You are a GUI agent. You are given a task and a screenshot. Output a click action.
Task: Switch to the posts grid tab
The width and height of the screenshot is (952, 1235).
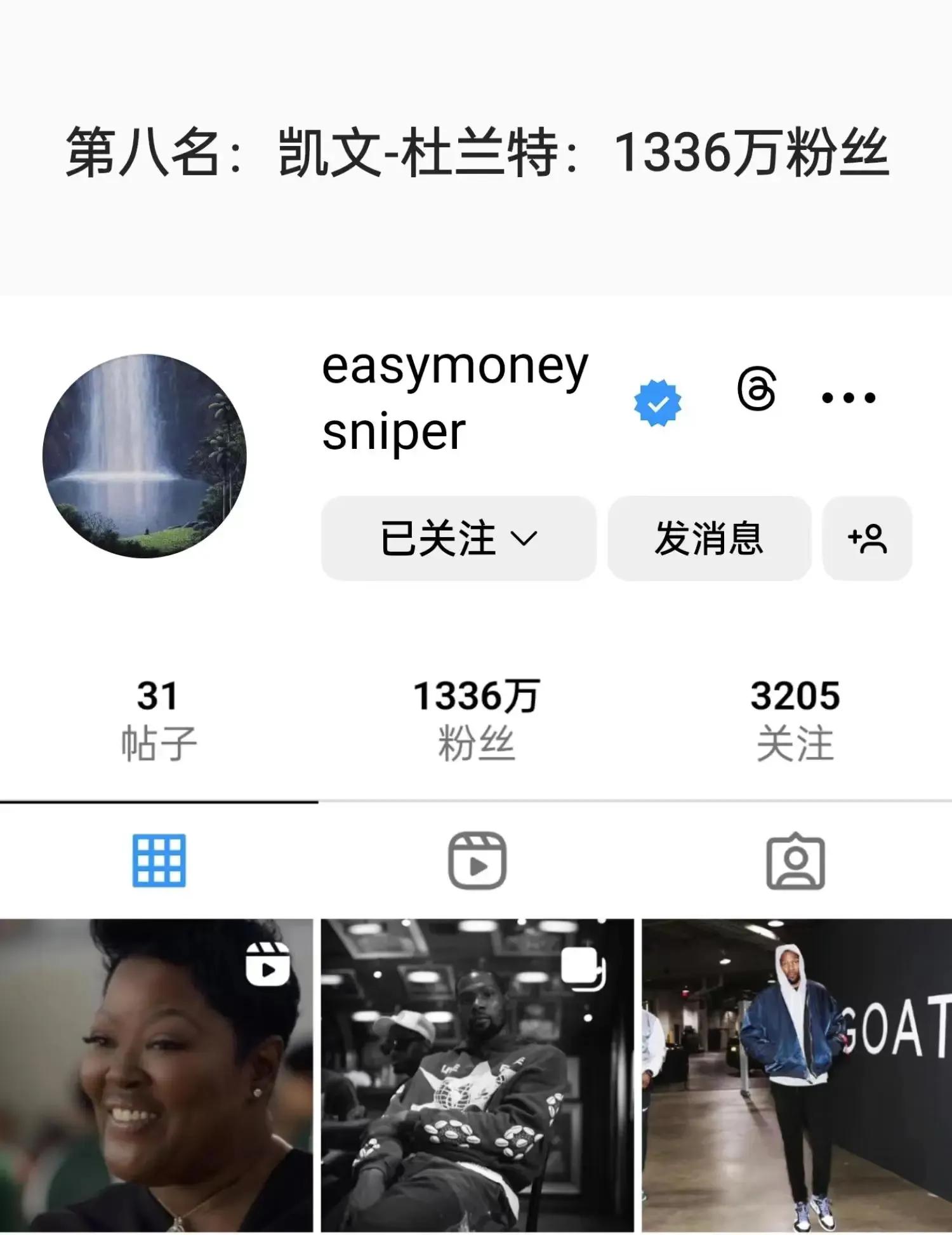pyautogui.click(x=159, y=860)
